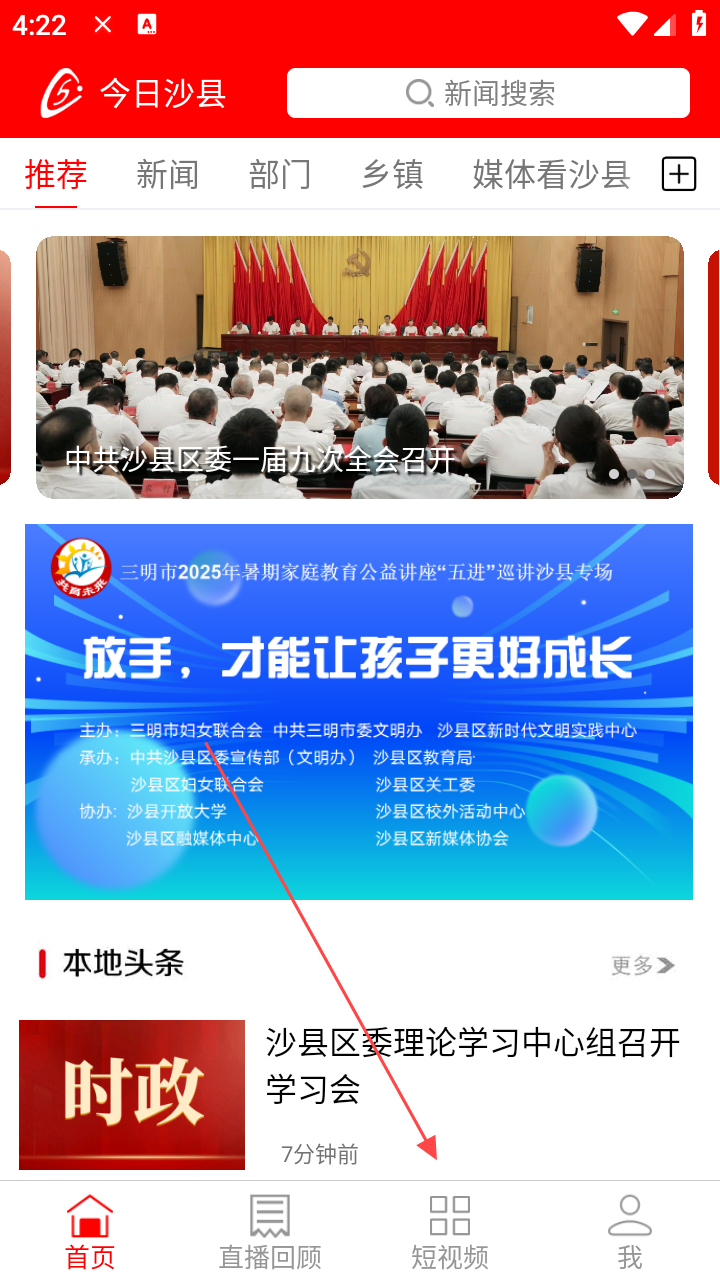This screenshot has width=720, height=1280.
Task: Go to the 首页 tab
Action: pyautogui.click(x=90, y=1231)
